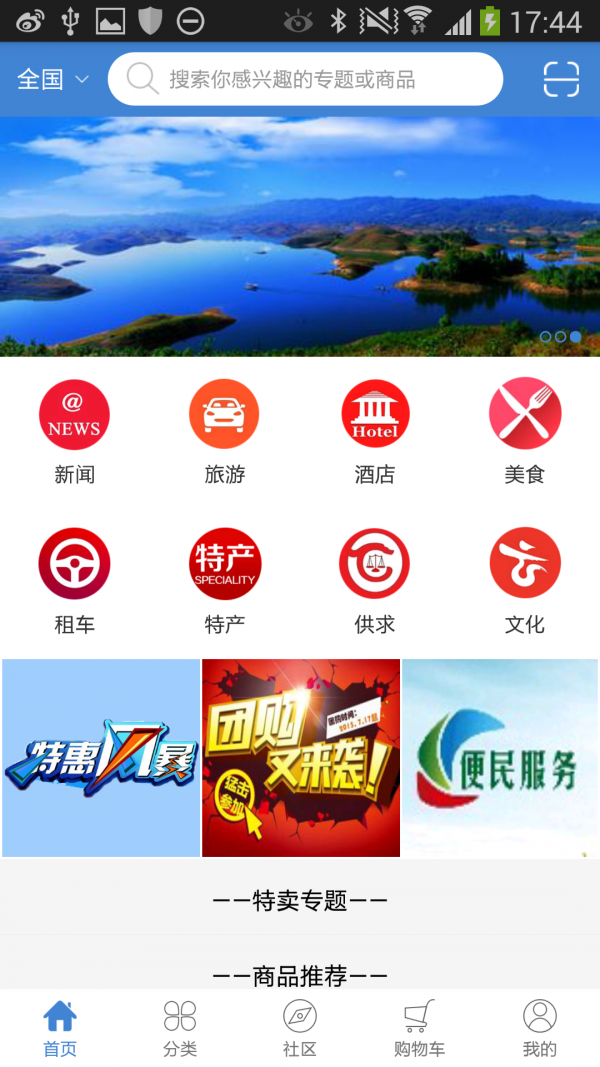
Task: Select the 首页 home tab
Action: (60, 1028)
